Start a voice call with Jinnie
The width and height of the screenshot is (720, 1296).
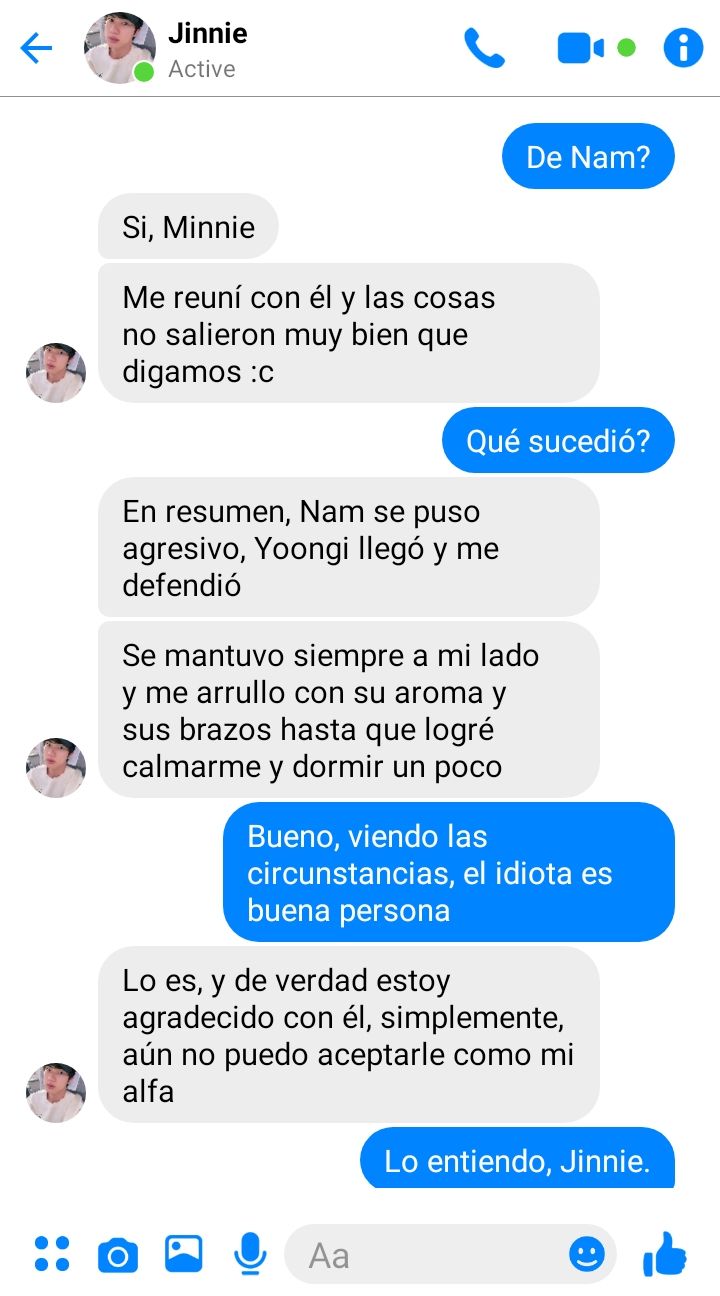[x=484, y=47]
